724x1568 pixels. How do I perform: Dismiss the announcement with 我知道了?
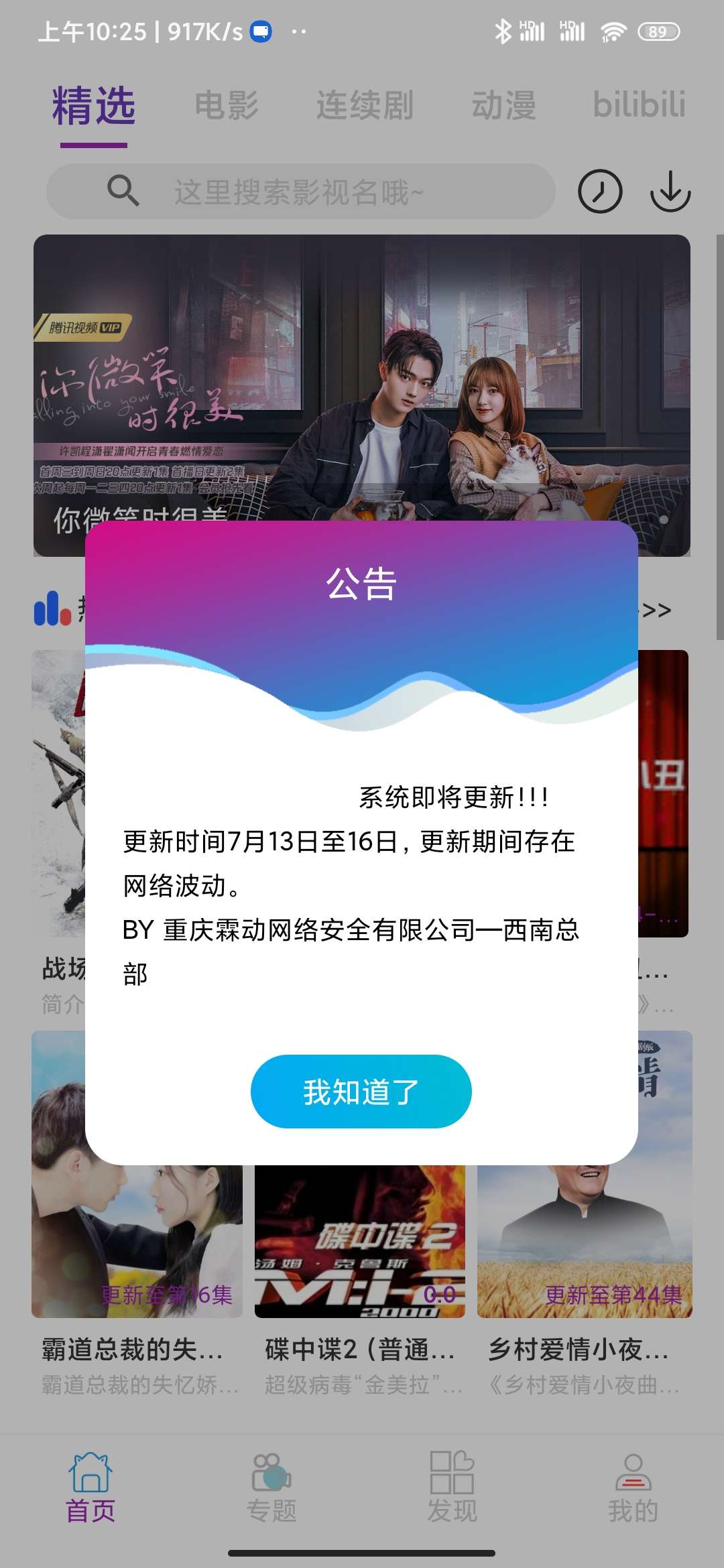(361, 1092)
